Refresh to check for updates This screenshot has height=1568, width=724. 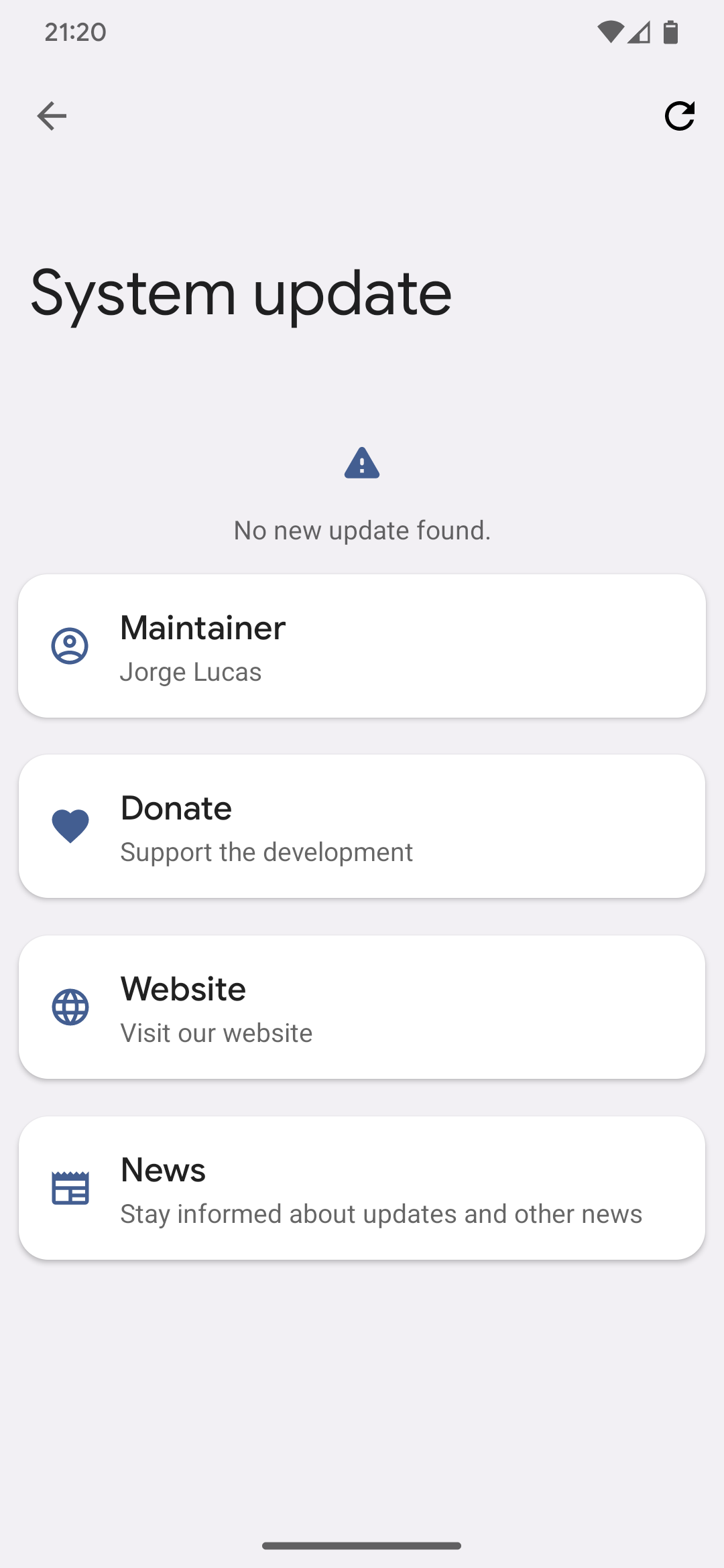[679, 116]
